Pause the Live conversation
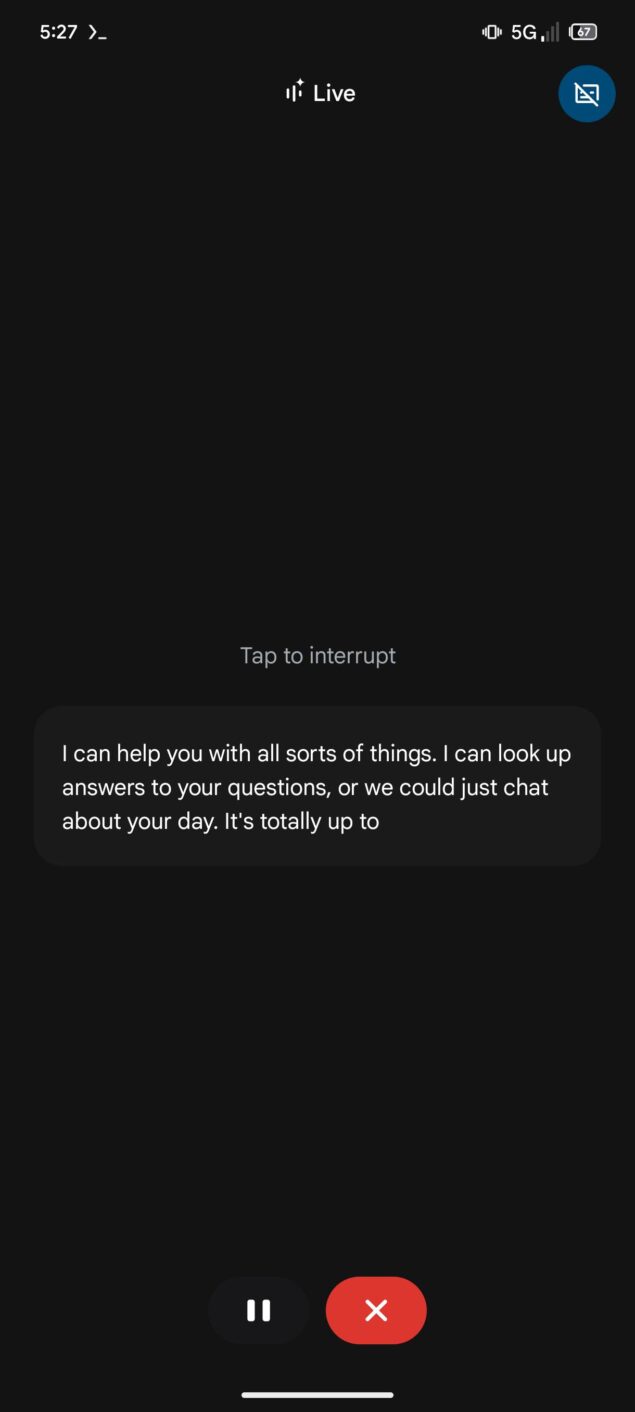 point(258,1310)
